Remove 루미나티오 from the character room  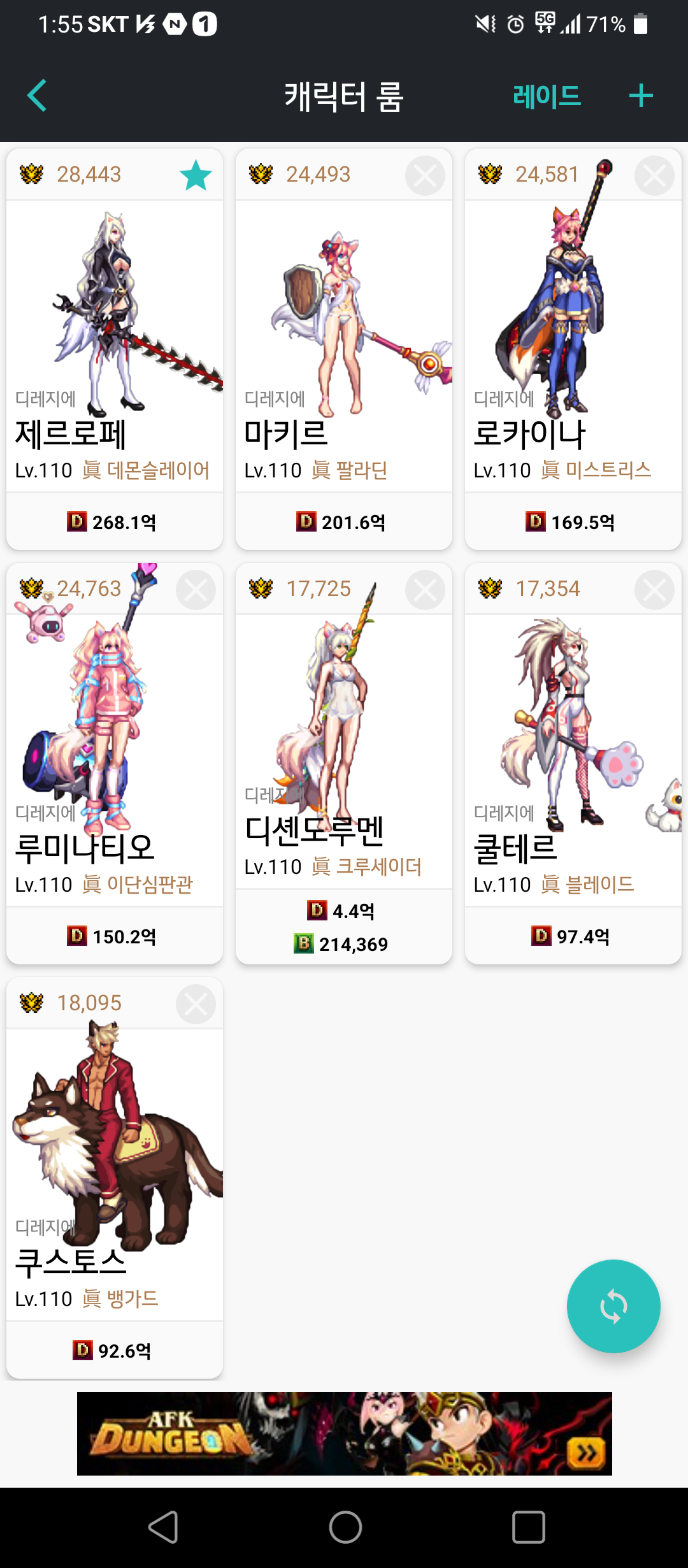point(196,590)
